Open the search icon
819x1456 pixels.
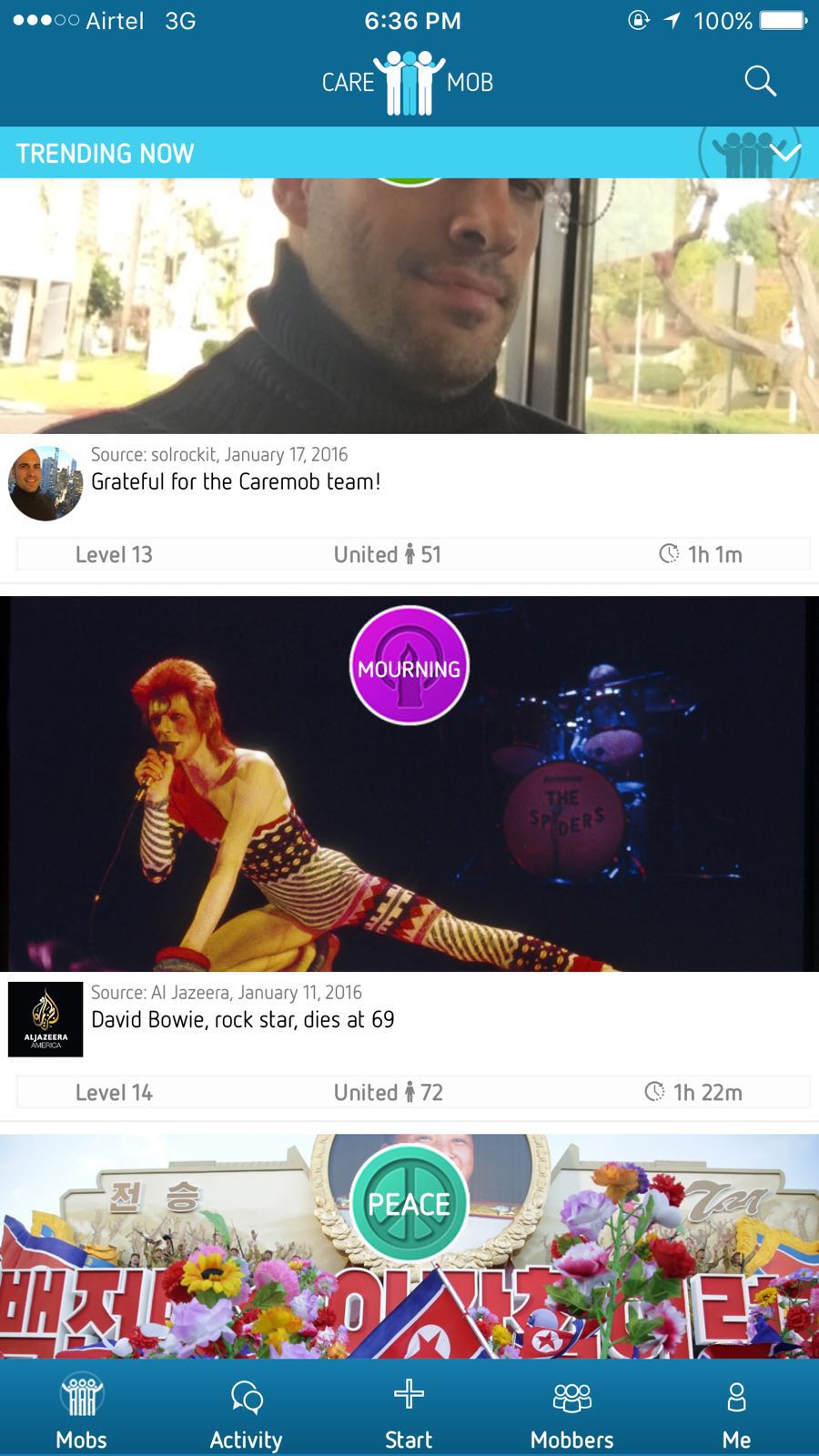(x=760, y=82)
